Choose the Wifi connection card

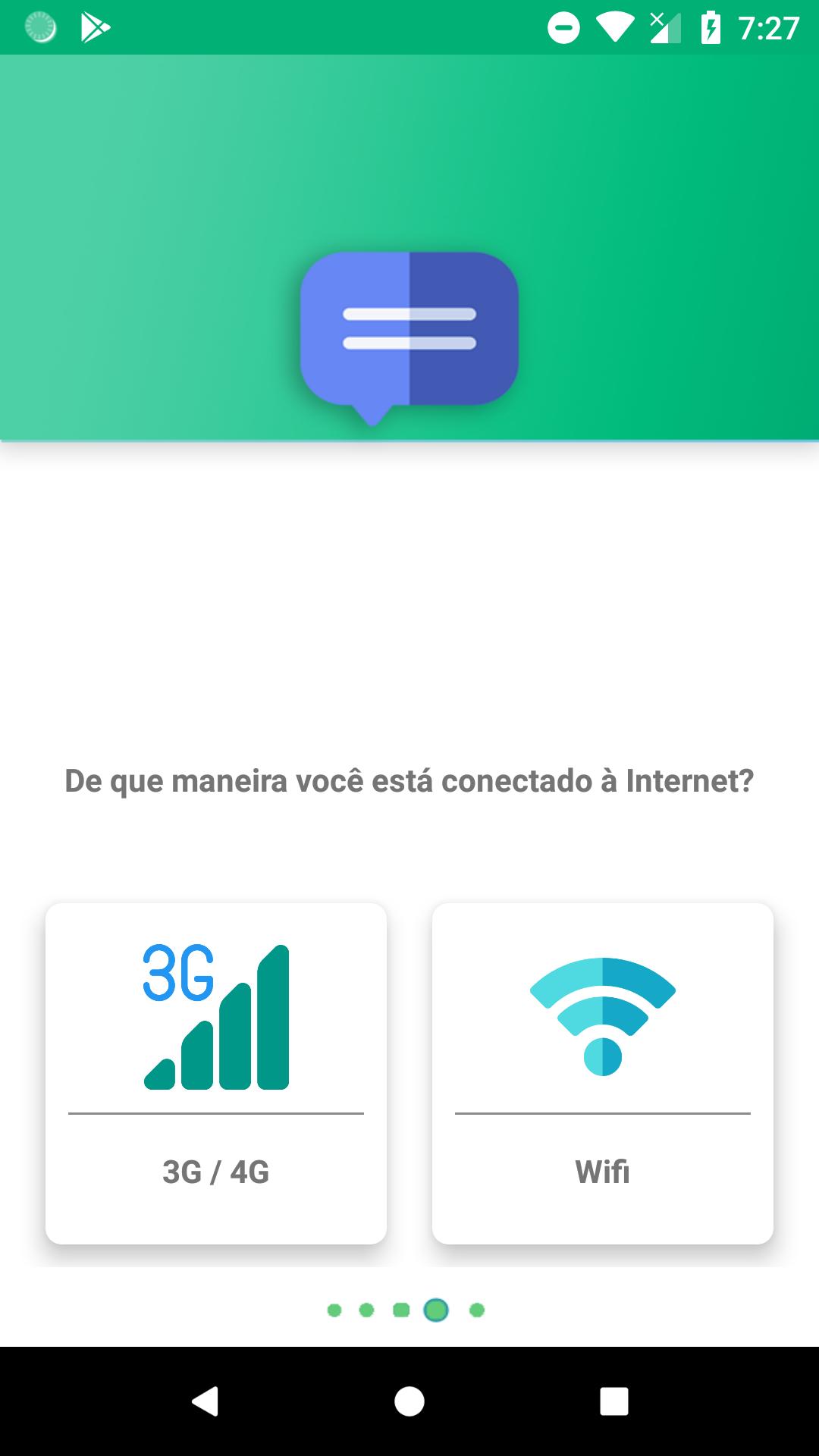(603, 1073)
